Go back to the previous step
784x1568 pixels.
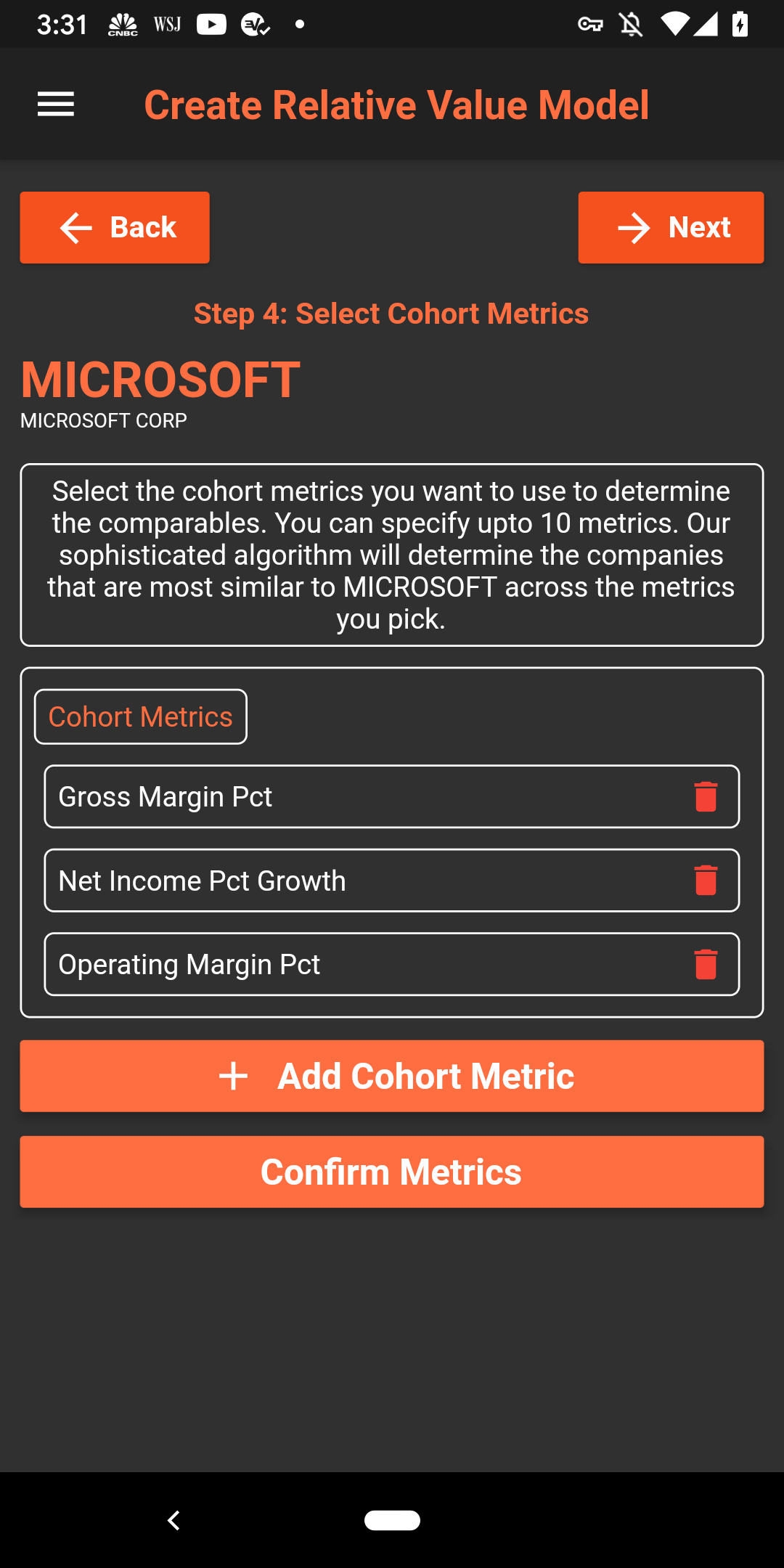point(115,227)
